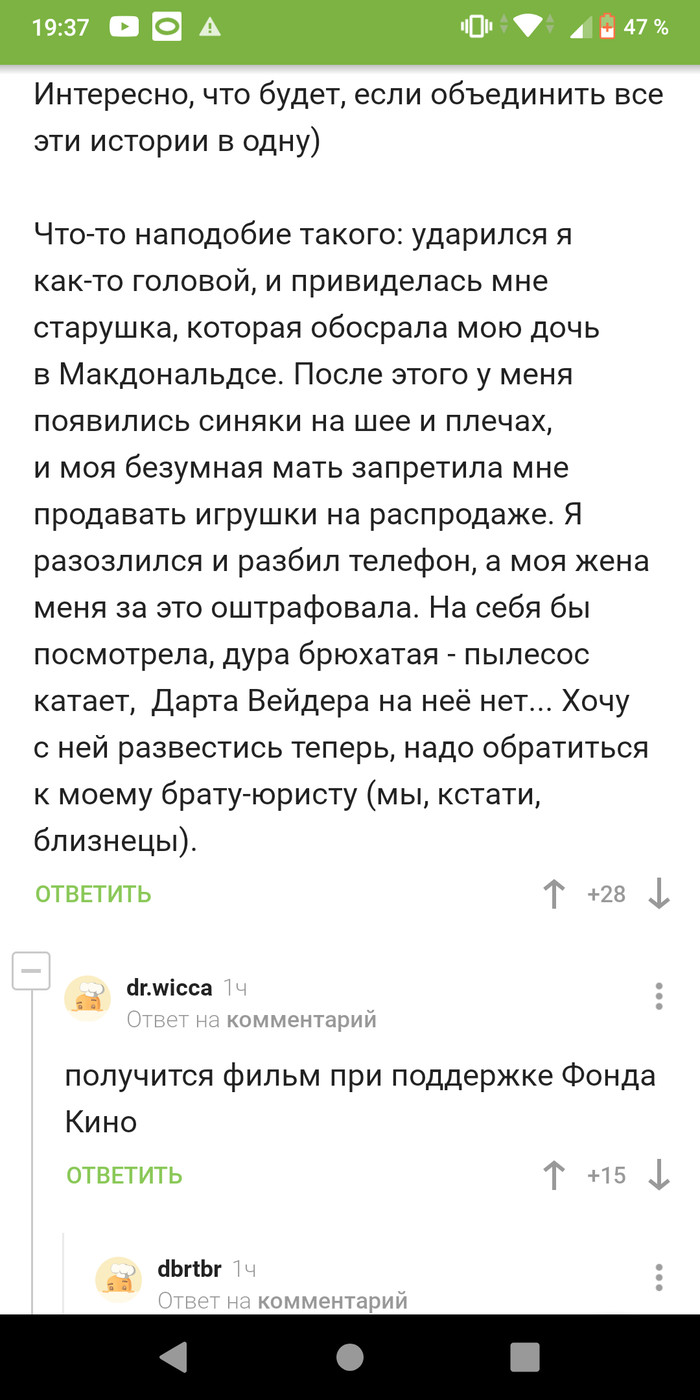Go back with the system back button

click(x=174, y=1357)
